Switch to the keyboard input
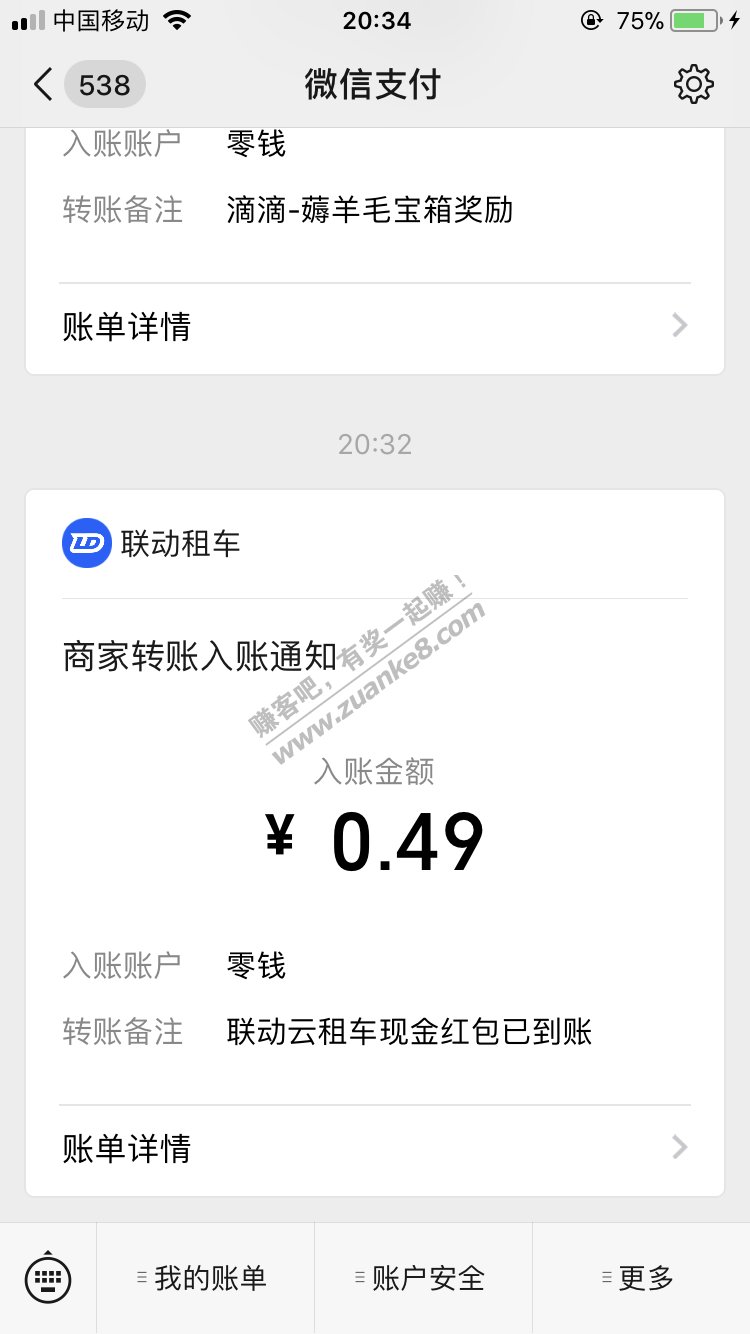This screenshot has width=750, height=1334. click(x=48, y=1278)
